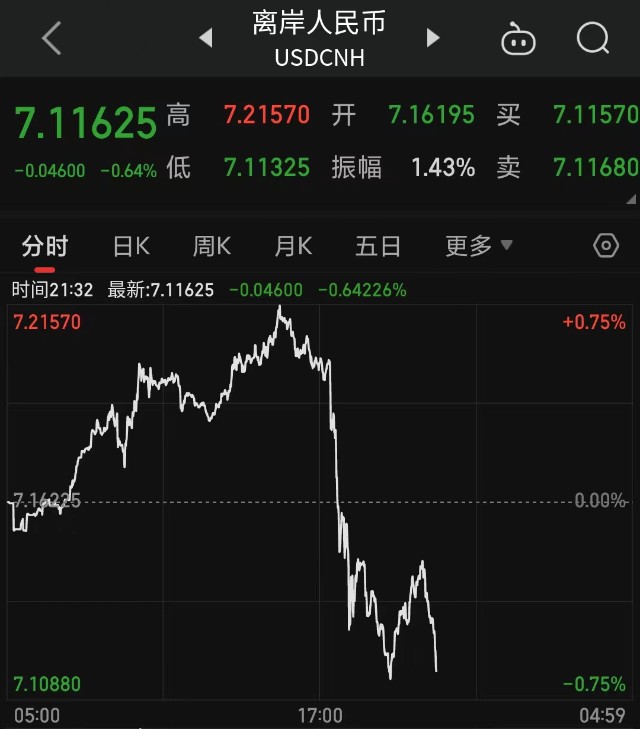Open the robot assistant icon

pos(517,39)
